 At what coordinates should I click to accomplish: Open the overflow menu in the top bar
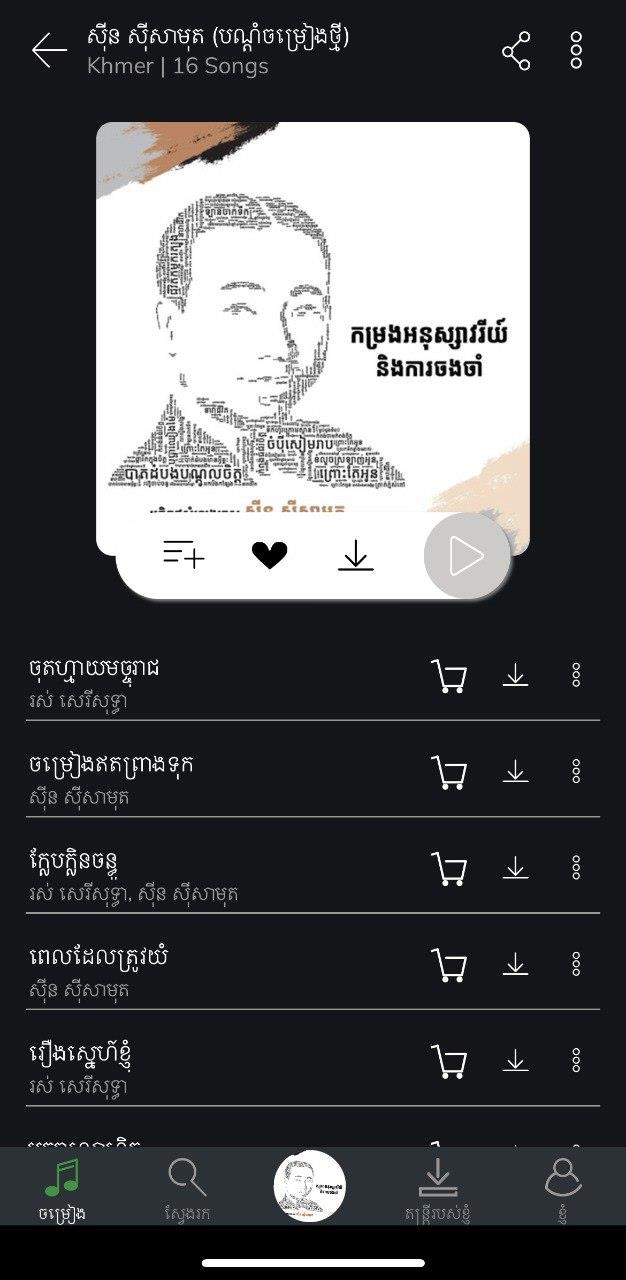tap(576, 50)
